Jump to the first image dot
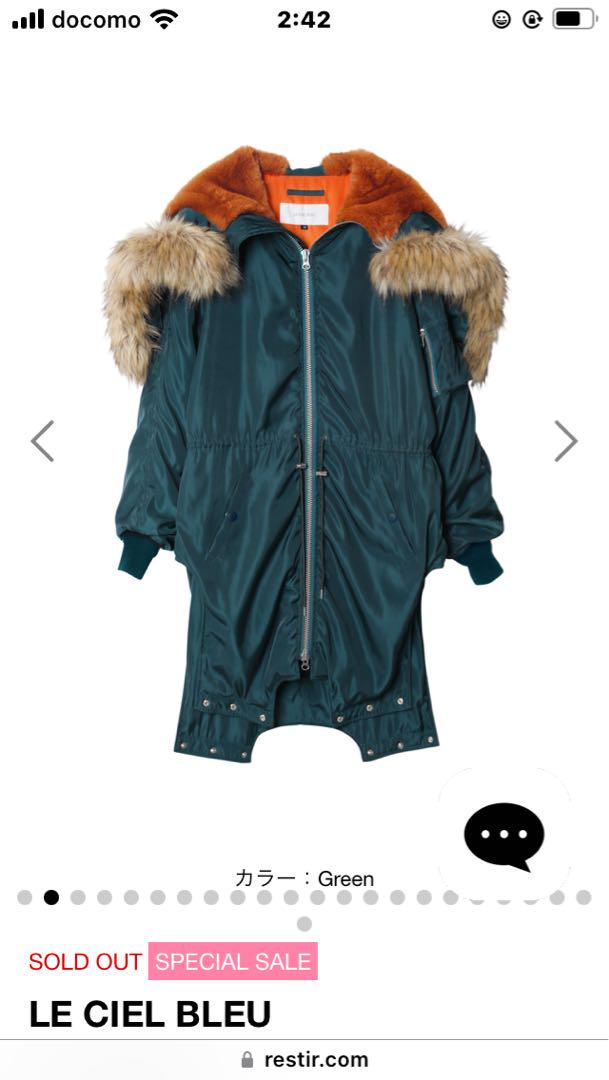The width and height of the screenshot is (609, 1080). tap(25, 897)
